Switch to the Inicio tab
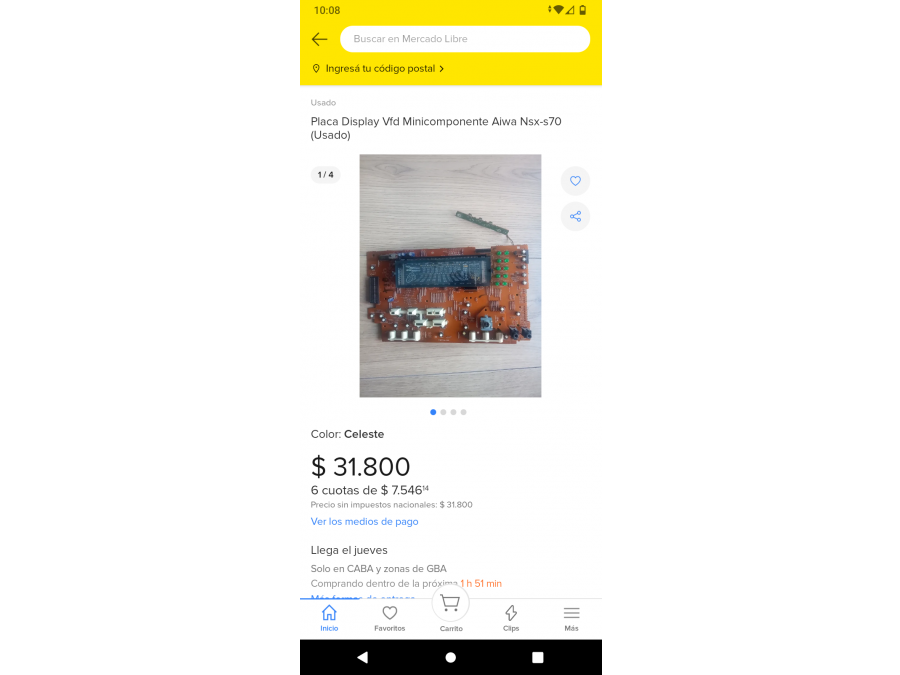Image resolution: width=900 pixels, height=675 pixels. point(329,618)
